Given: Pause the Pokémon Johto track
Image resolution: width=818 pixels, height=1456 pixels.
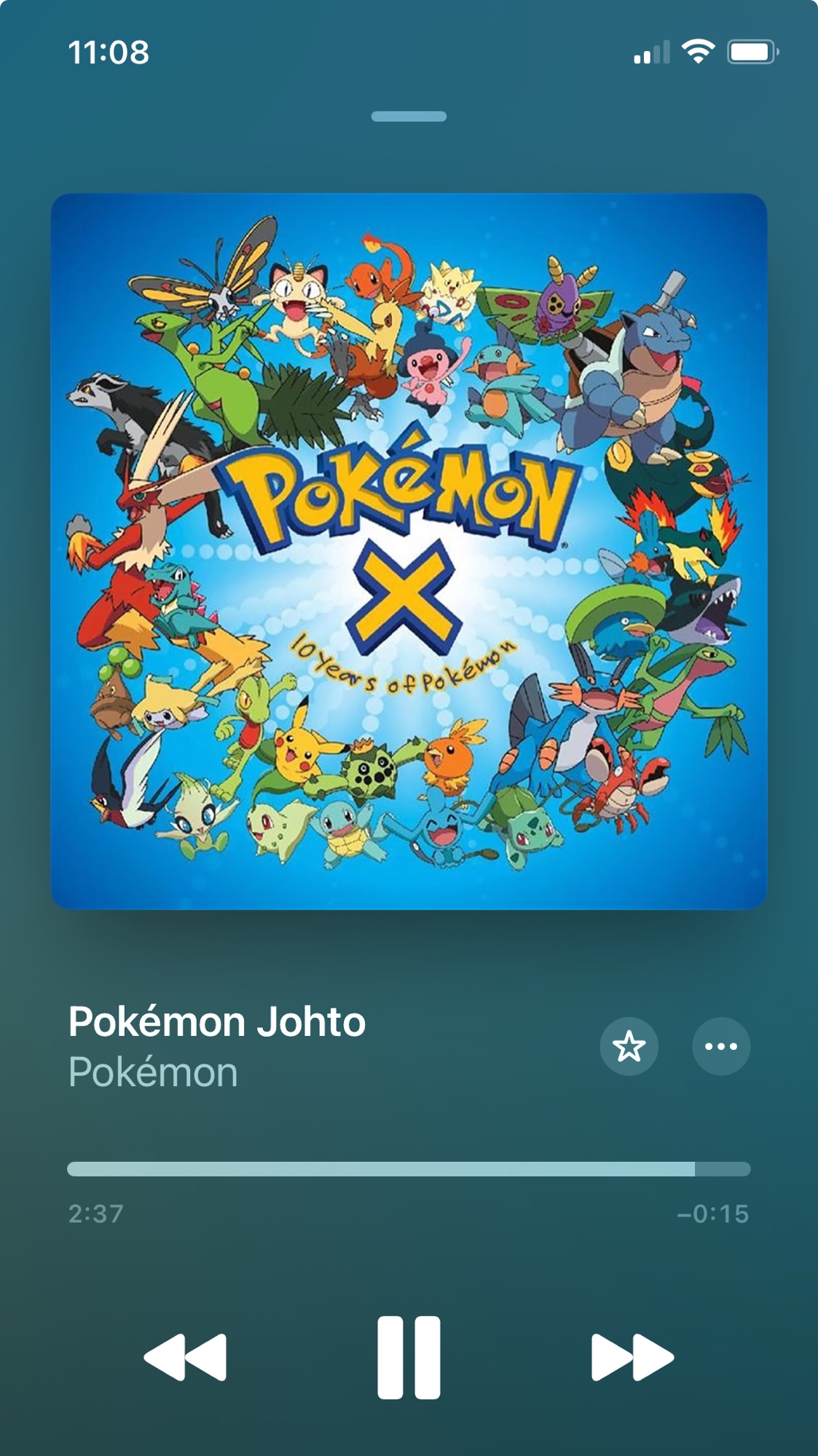Looking at the screenshot, I should click(409, 1357).
